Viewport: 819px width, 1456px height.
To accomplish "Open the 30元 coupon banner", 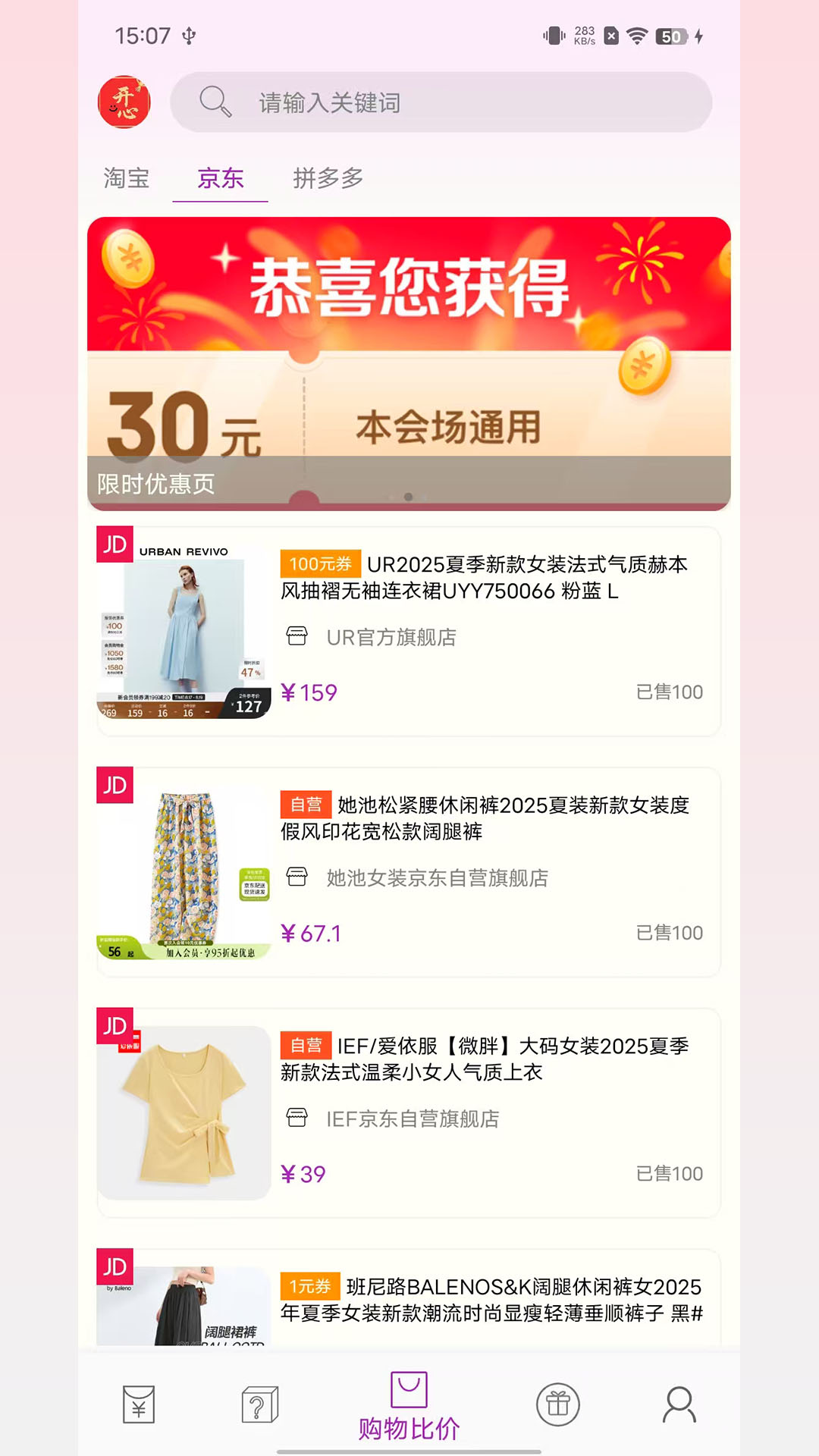I will (x=409, y=364).
